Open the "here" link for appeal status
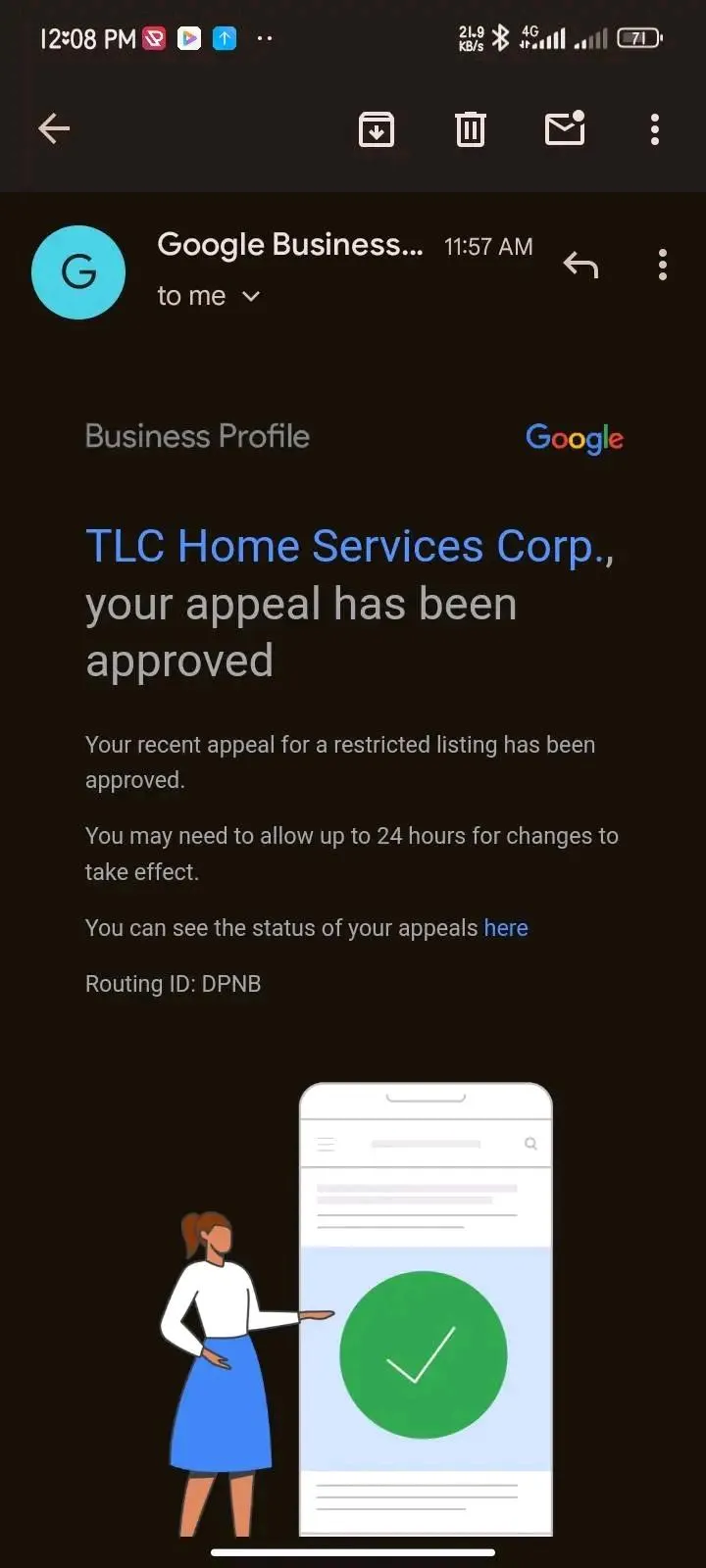The image size is (706, 1568). pos(506,928)
